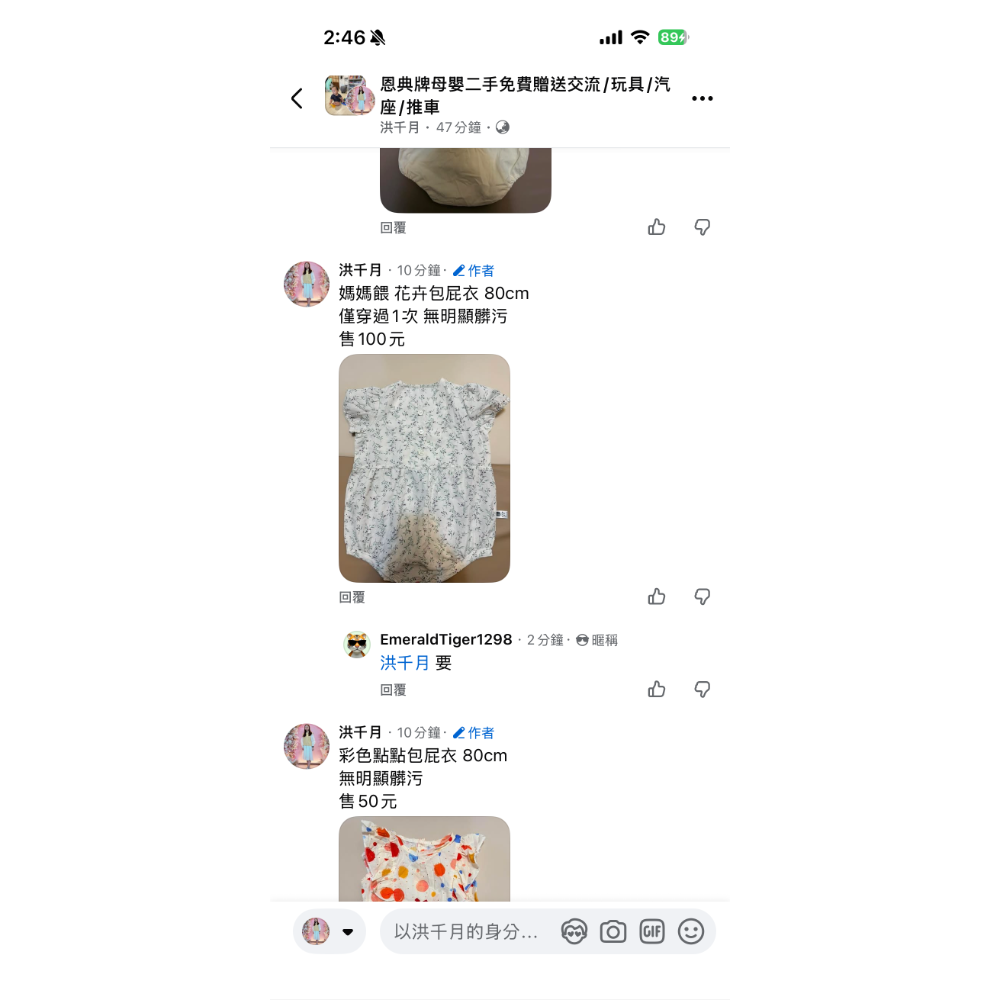This screenshot has width=1000, height=1000.
Task: Attach a photo with the camera icon
Action: coord(613,932)
